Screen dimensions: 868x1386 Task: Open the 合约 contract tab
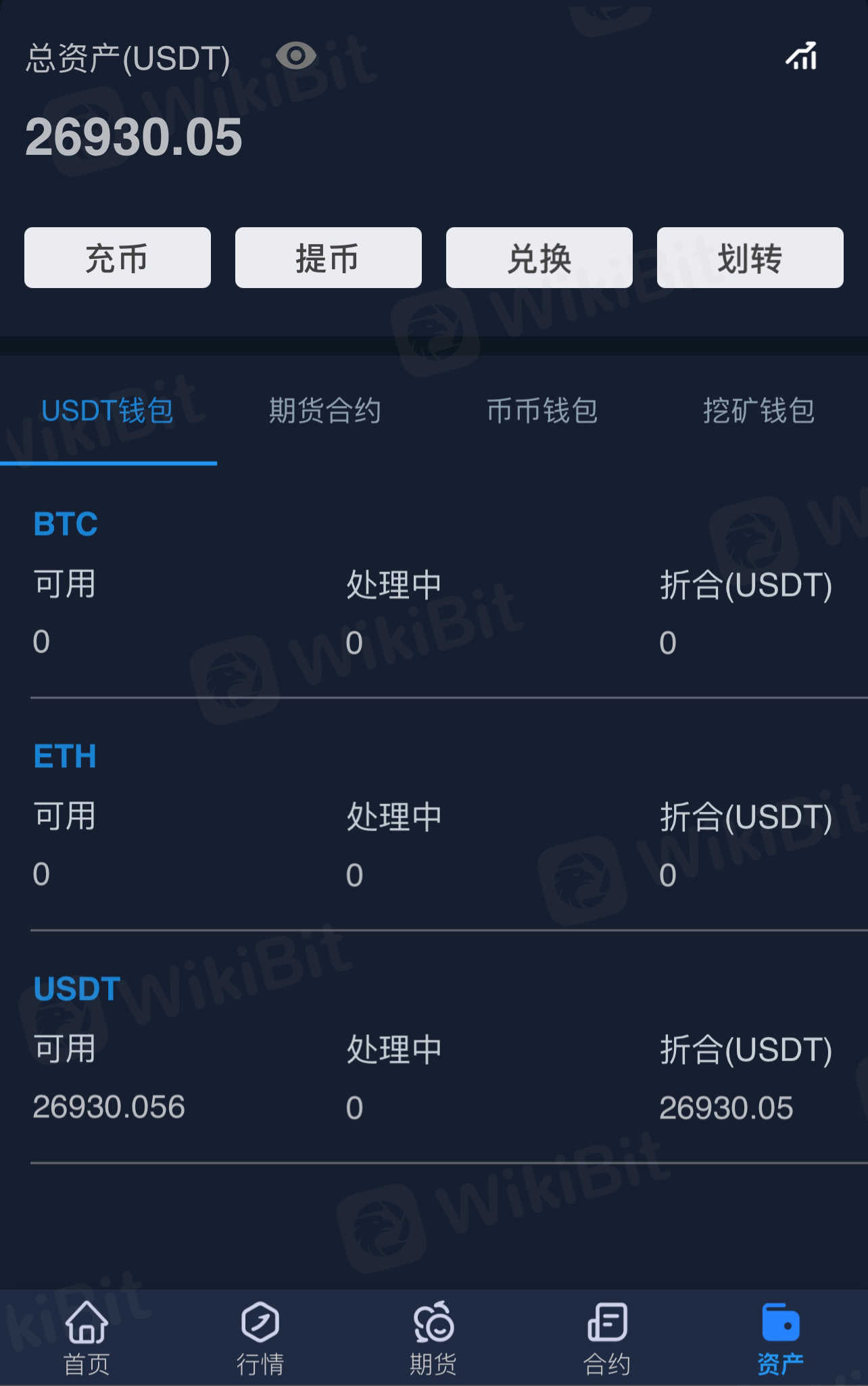(x=607, y=1337)
